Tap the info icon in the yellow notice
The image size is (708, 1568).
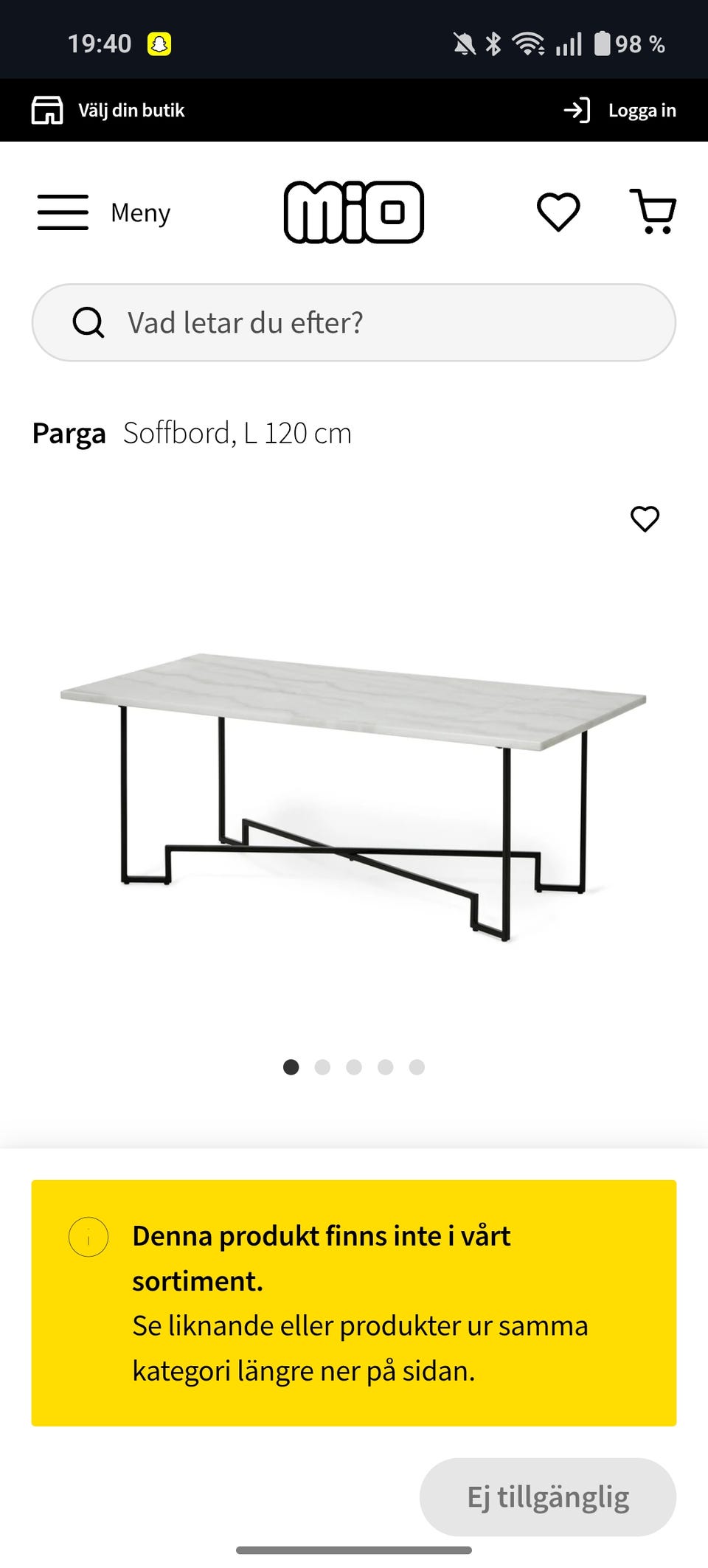[x=88, y=1235]
